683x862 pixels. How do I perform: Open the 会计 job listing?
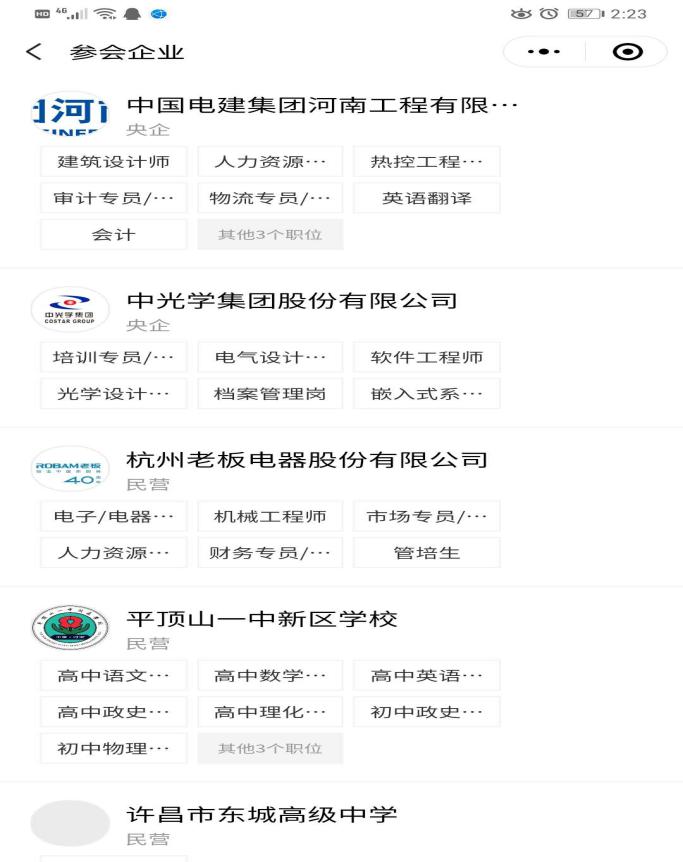(x=113, y=234)
